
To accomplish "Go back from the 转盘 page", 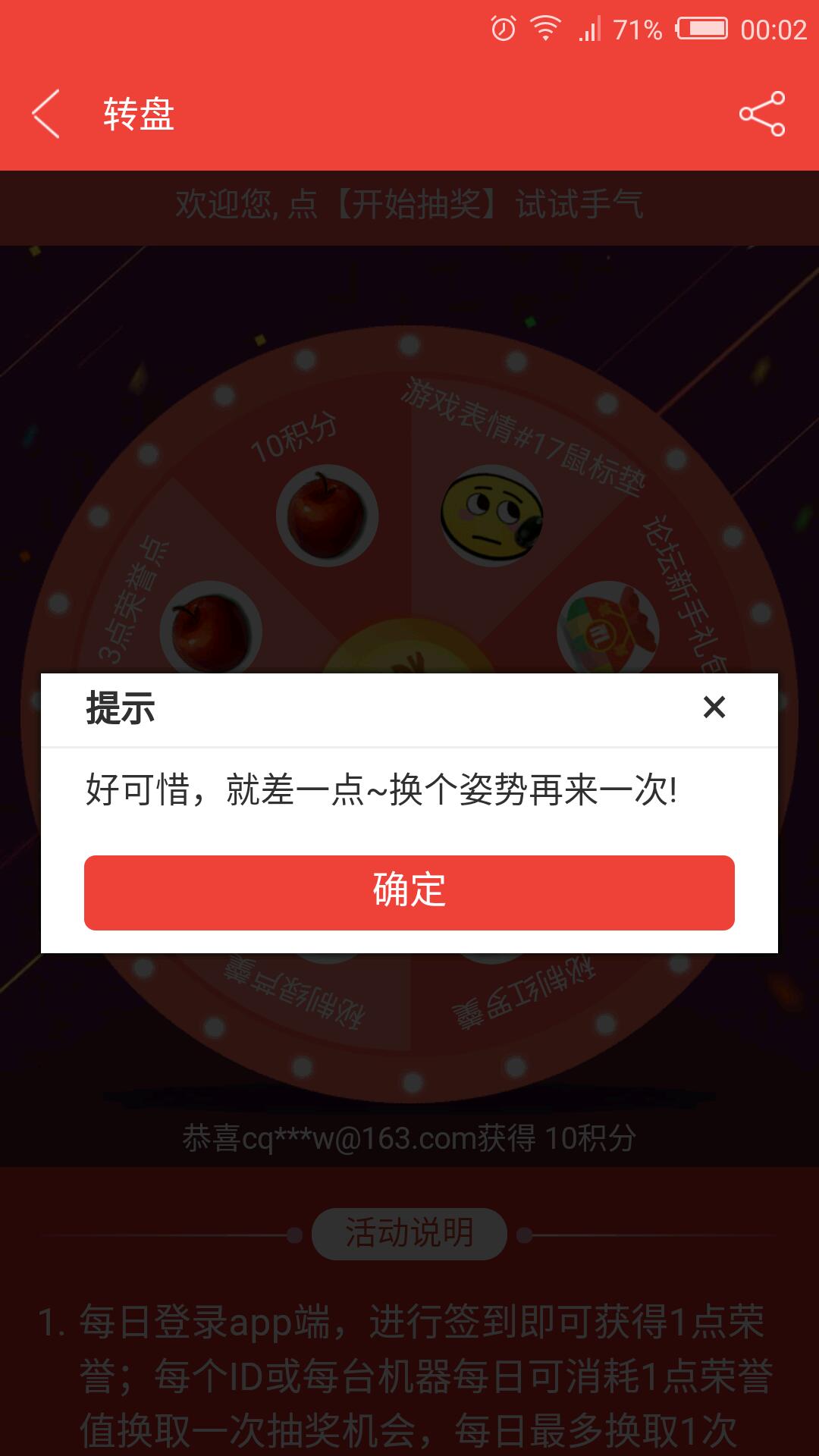I will click(47, 114).
